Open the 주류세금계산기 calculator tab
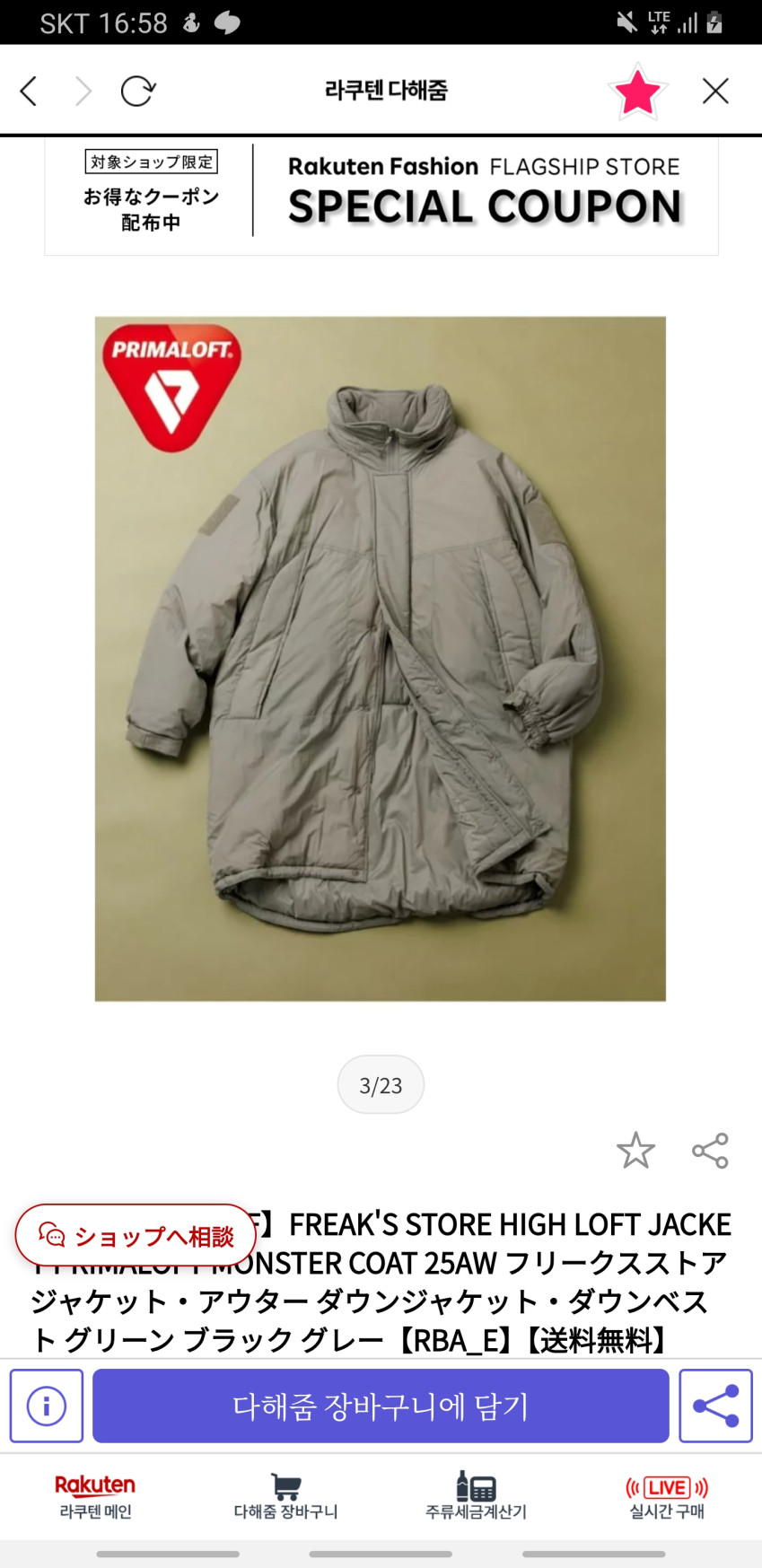762x1568 pixels. pos(476,1496)
